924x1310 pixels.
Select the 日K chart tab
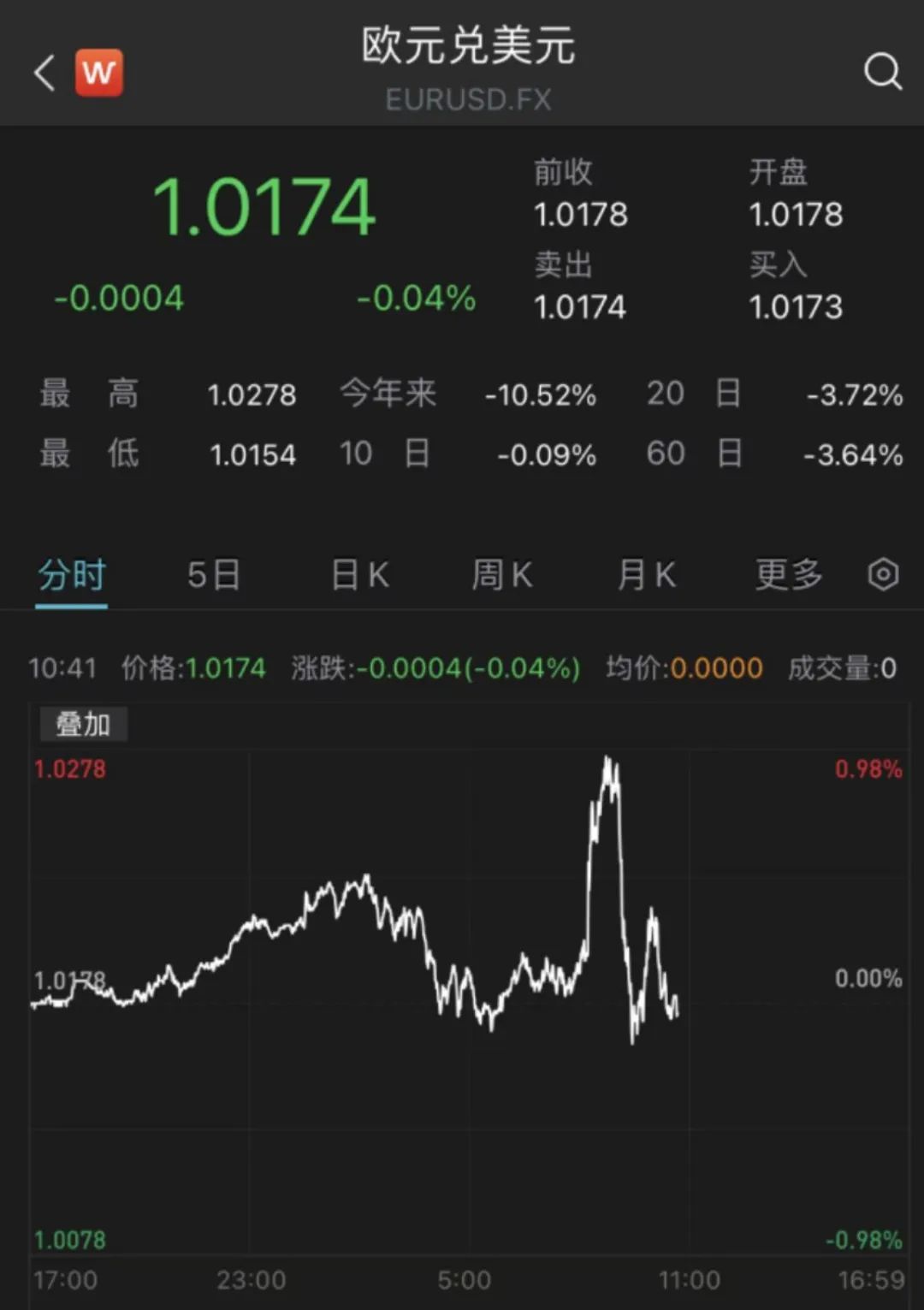pyautogui.click(x=360, y=575)
